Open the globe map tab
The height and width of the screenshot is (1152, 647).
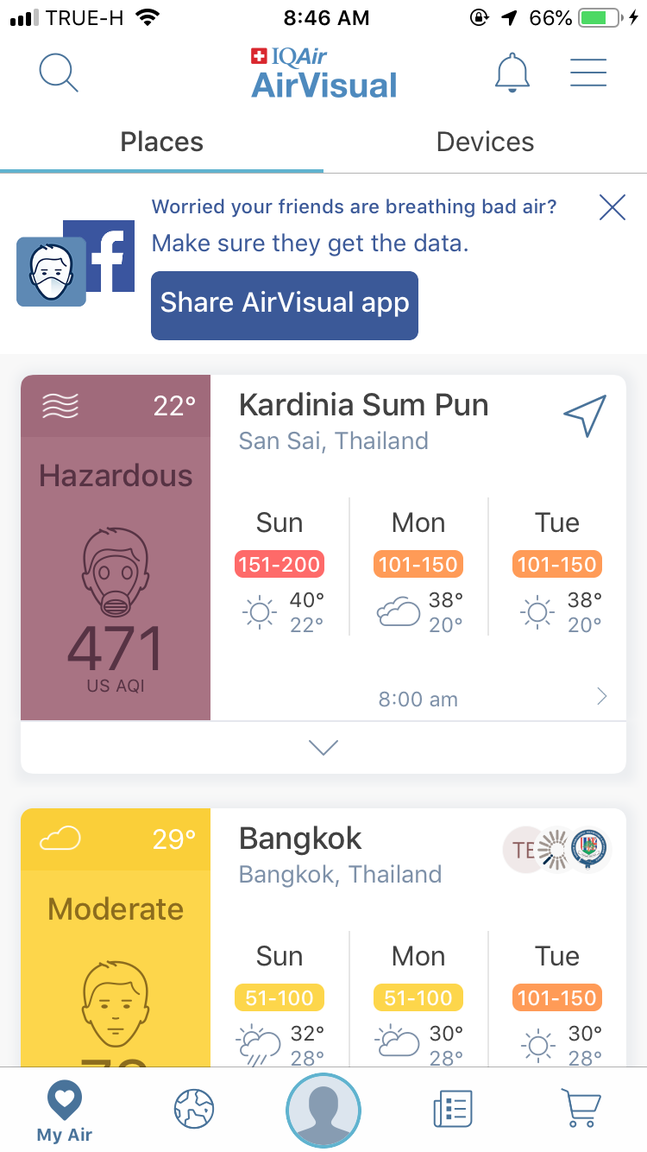tap(194, 1108)
